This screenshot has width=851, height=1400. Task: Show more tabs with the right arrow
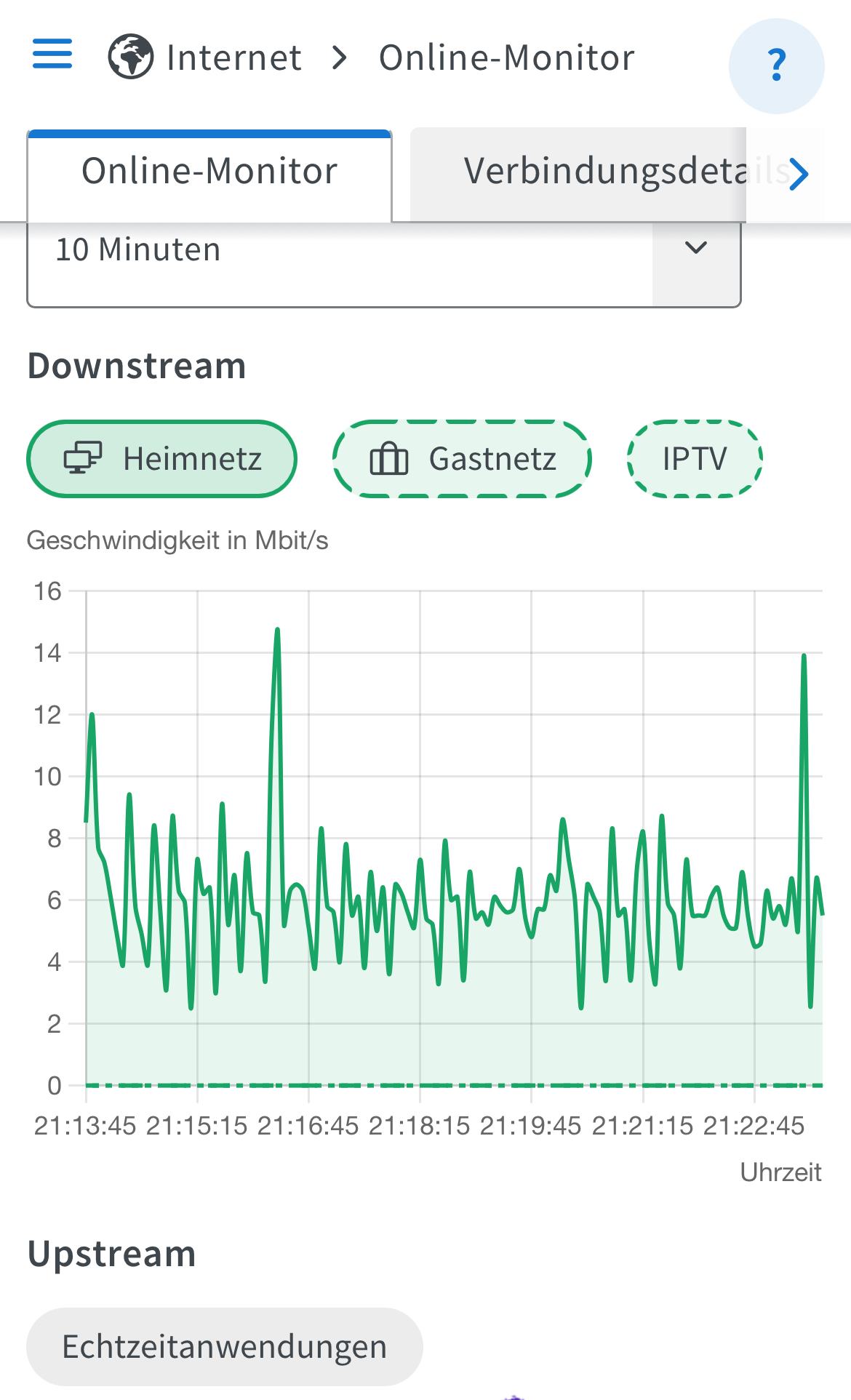click(799, 174)
